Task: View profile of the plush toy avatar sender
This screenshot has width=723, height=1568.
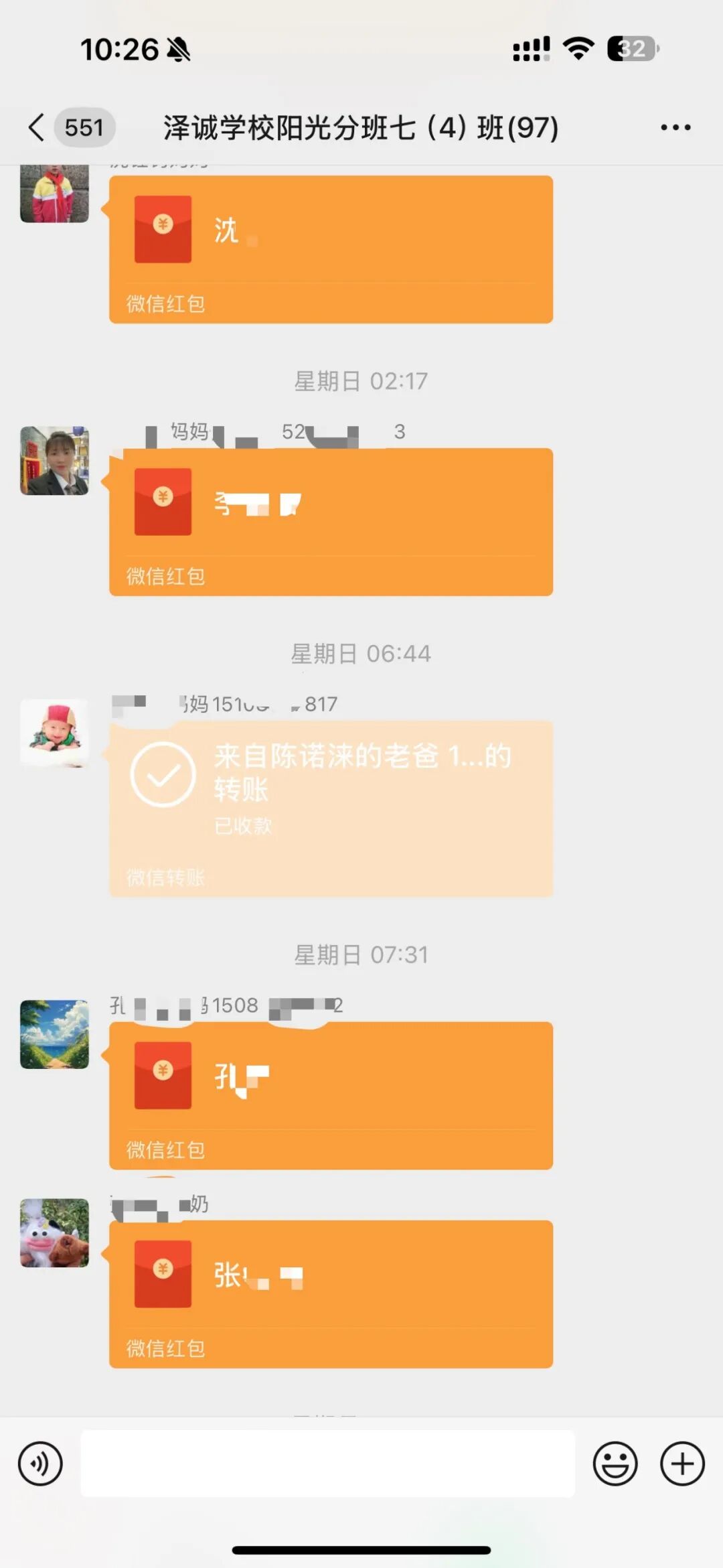Action: [x=54, y=1232]
